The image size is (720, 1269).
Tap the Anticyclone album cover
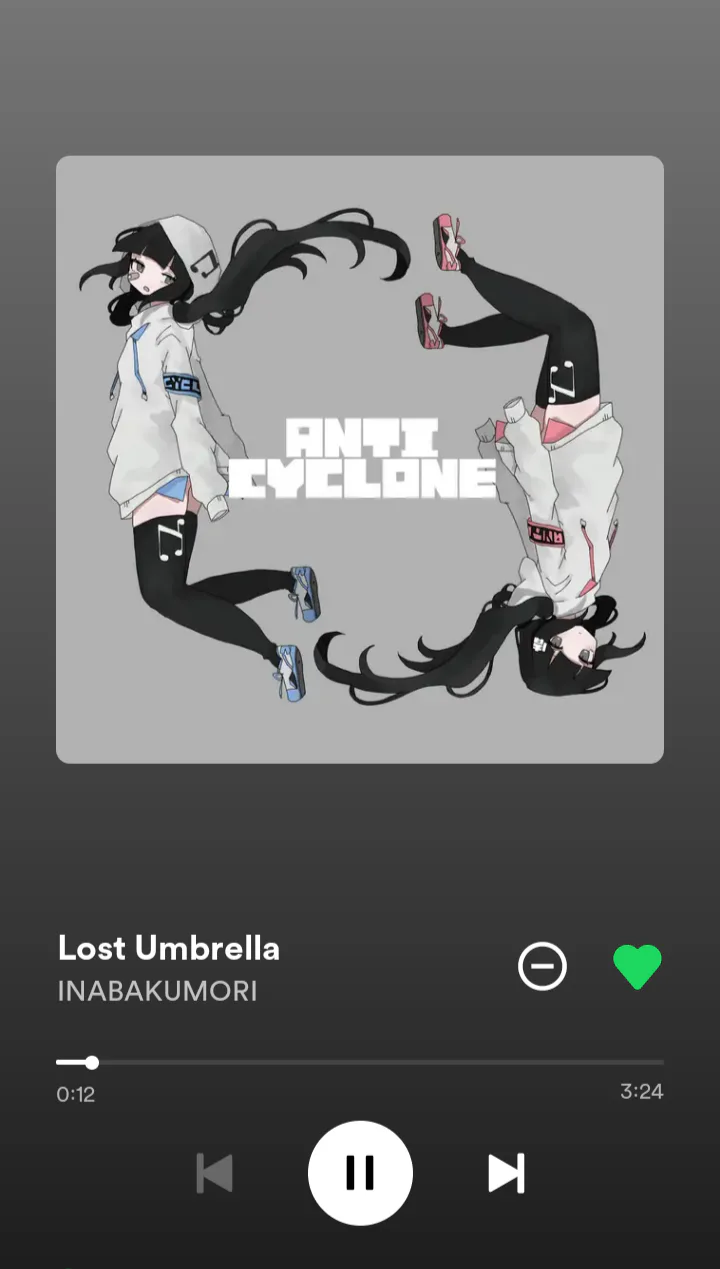360,459
